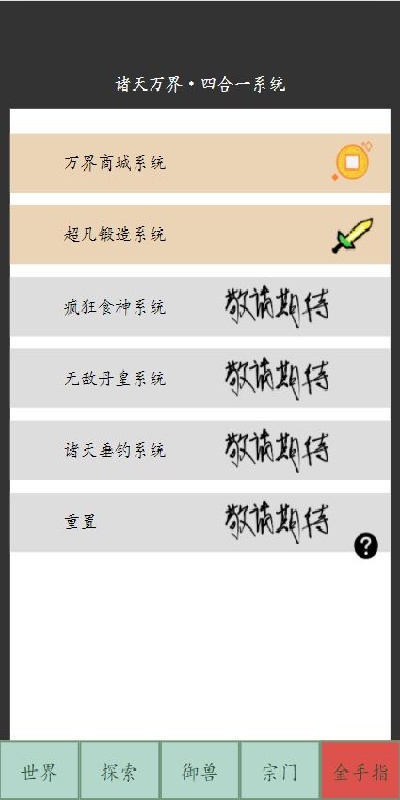400x800 pixels.
Task: Tap the 诸天垂钓系统 row
Action: (x=200, y=450)
